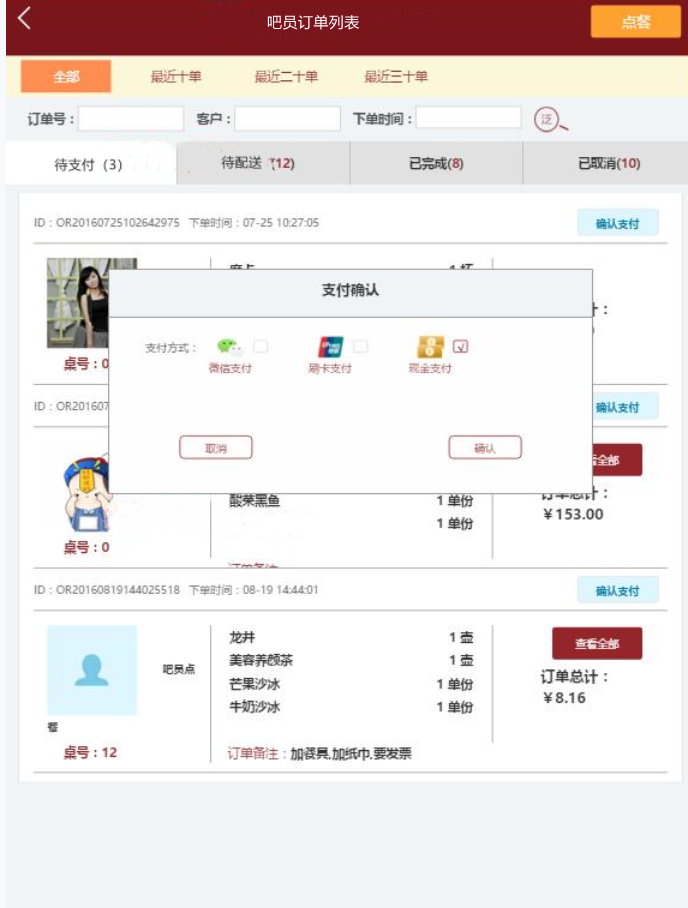The height and width of the screenshot is (908, 688).
Task: Open the 待配送 tab
Action: 262,163
